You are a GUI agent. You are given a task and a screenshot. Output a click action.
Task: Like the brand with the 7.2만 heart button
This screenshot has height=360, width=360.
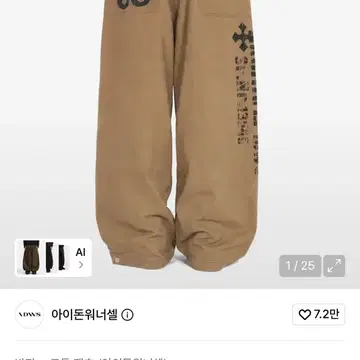[319, 314]
